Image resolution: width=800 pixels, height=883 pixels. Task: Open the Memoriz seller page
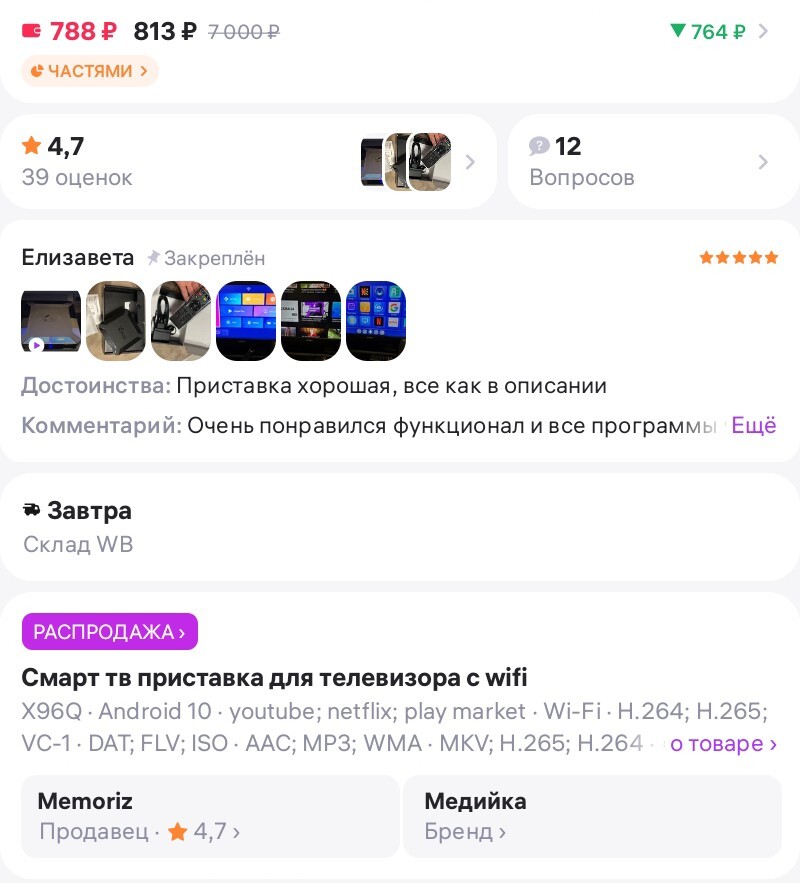point(209,816)
